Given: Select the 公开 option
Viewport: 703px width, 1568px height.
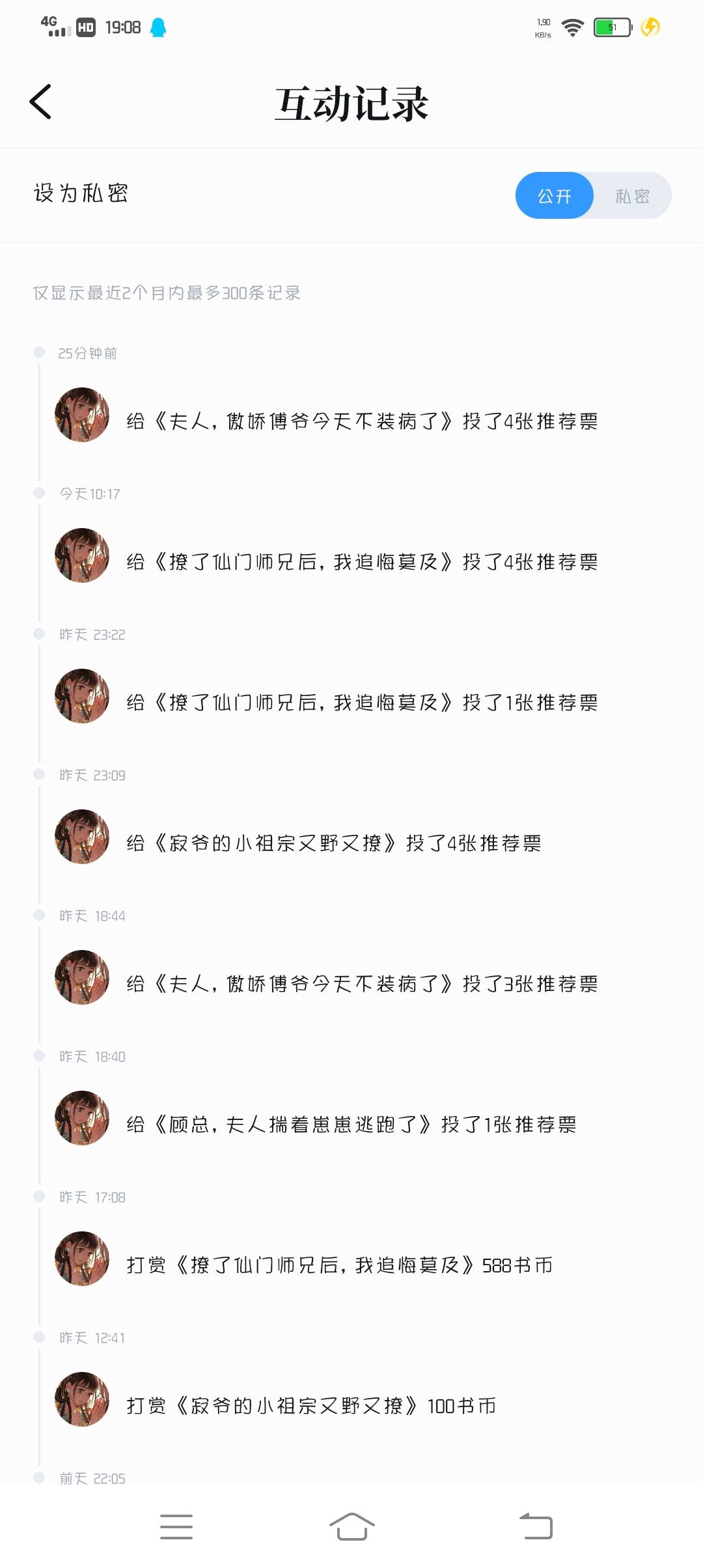Looking at the screenshot, I should point(555,195).
